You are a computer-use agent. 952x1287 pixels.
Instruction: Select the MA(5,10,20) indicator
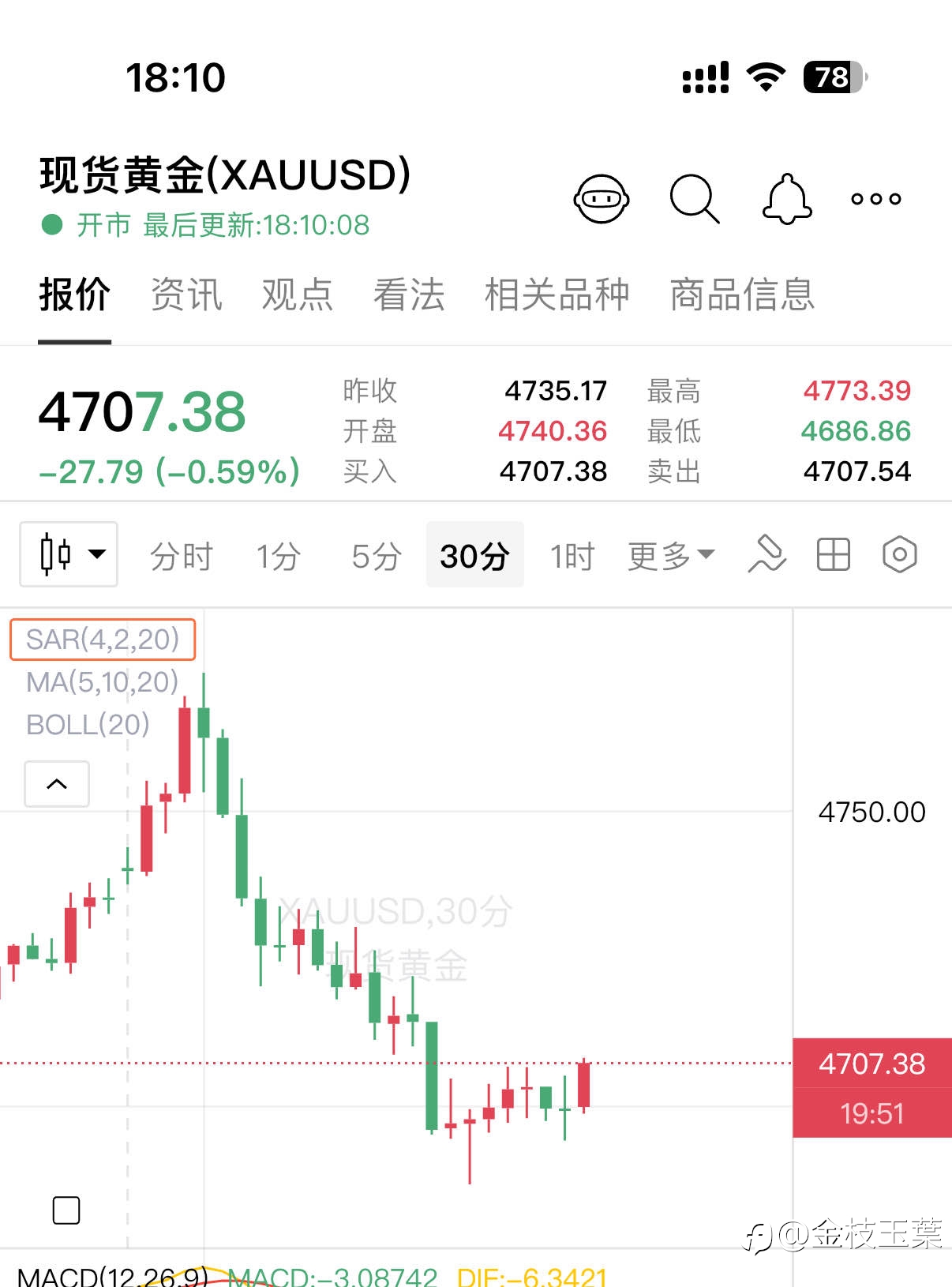click(102, 681)
